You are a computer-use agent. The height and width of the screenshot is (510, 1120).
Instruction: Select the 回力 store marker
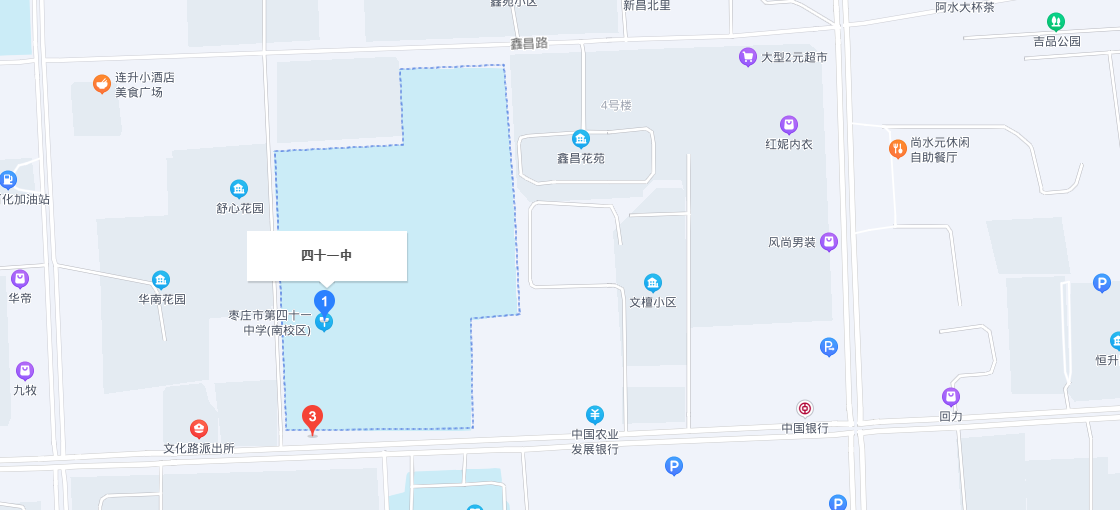pos(951,396)
